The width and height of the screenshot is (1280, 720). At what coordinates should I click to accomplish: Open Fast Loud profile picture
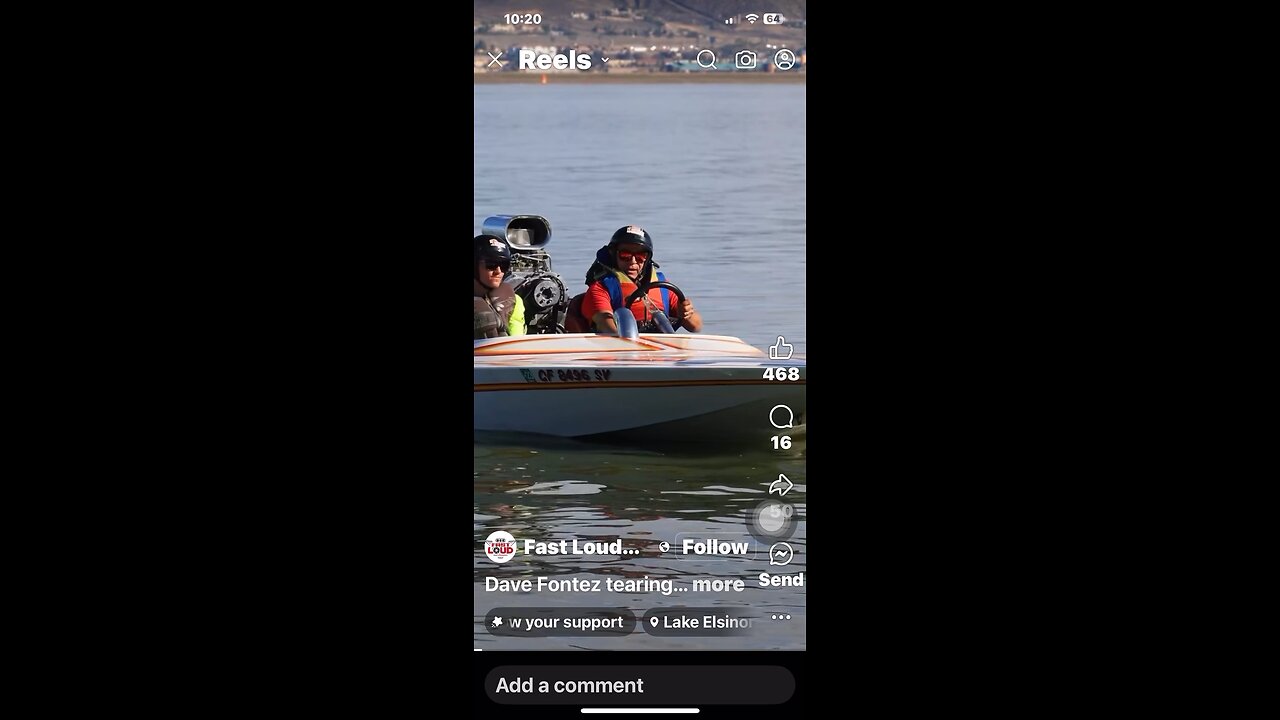500,547
